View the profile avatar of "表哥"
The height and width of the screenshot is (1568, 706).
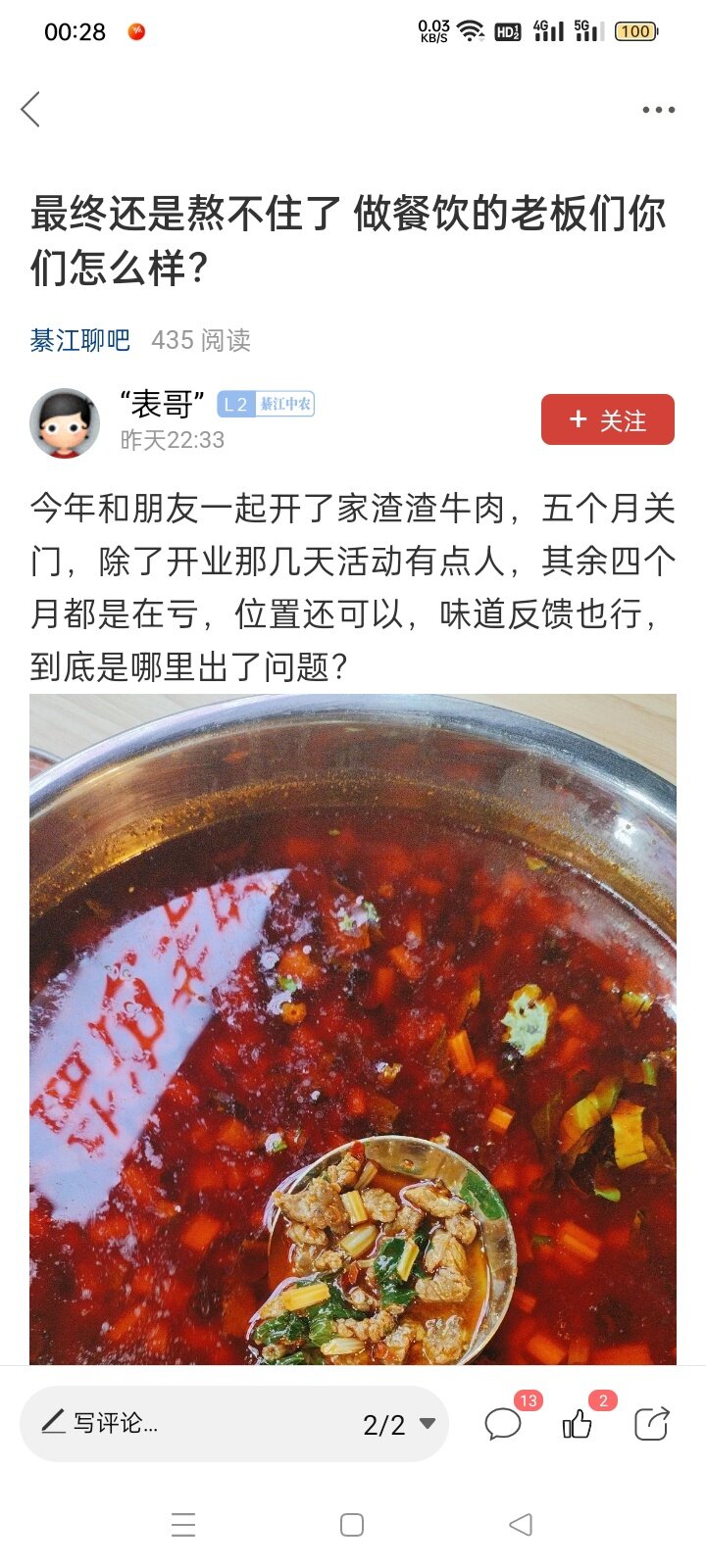65,422
